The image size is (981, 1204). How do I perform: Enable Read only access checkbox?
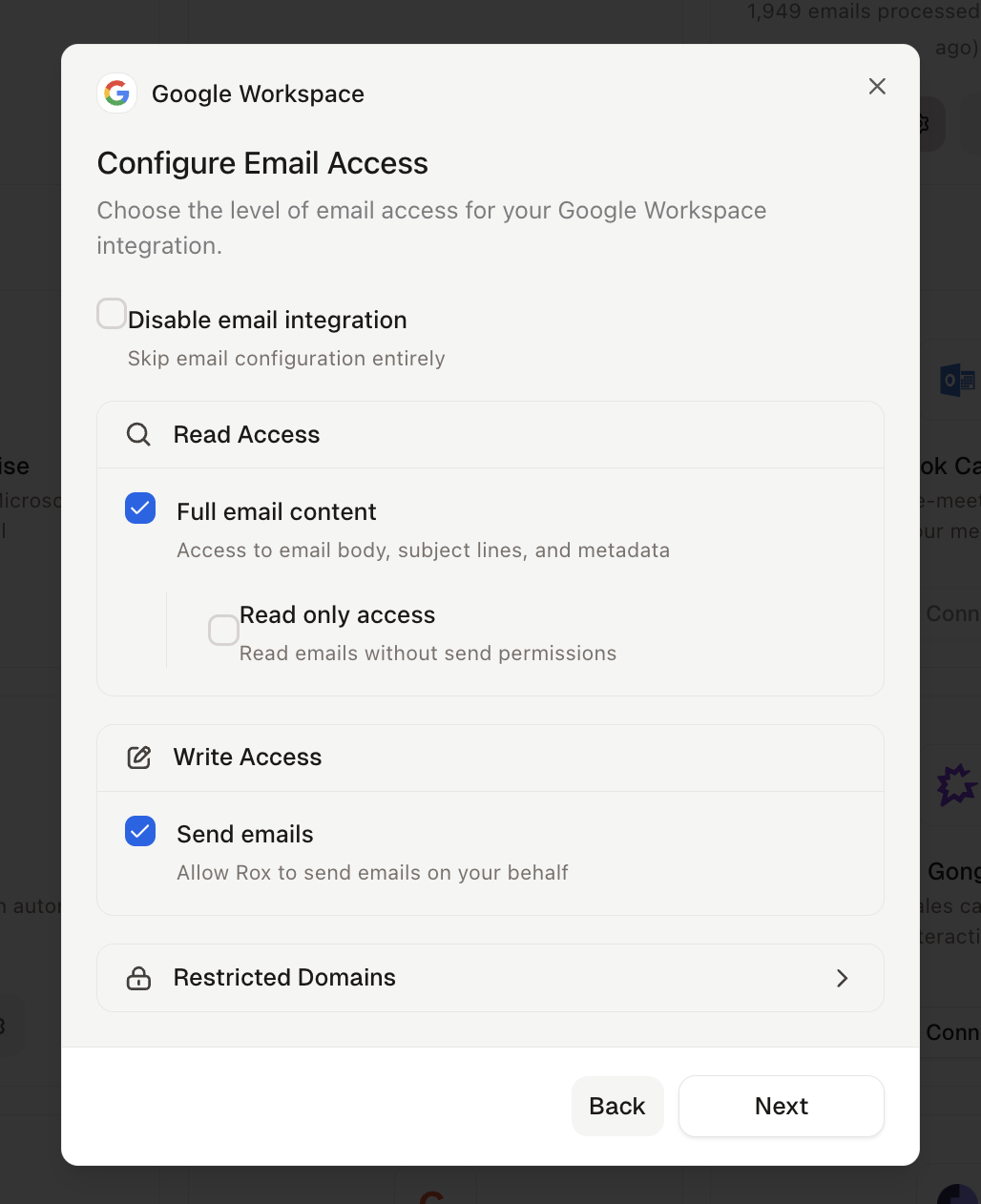coord(223,630)
